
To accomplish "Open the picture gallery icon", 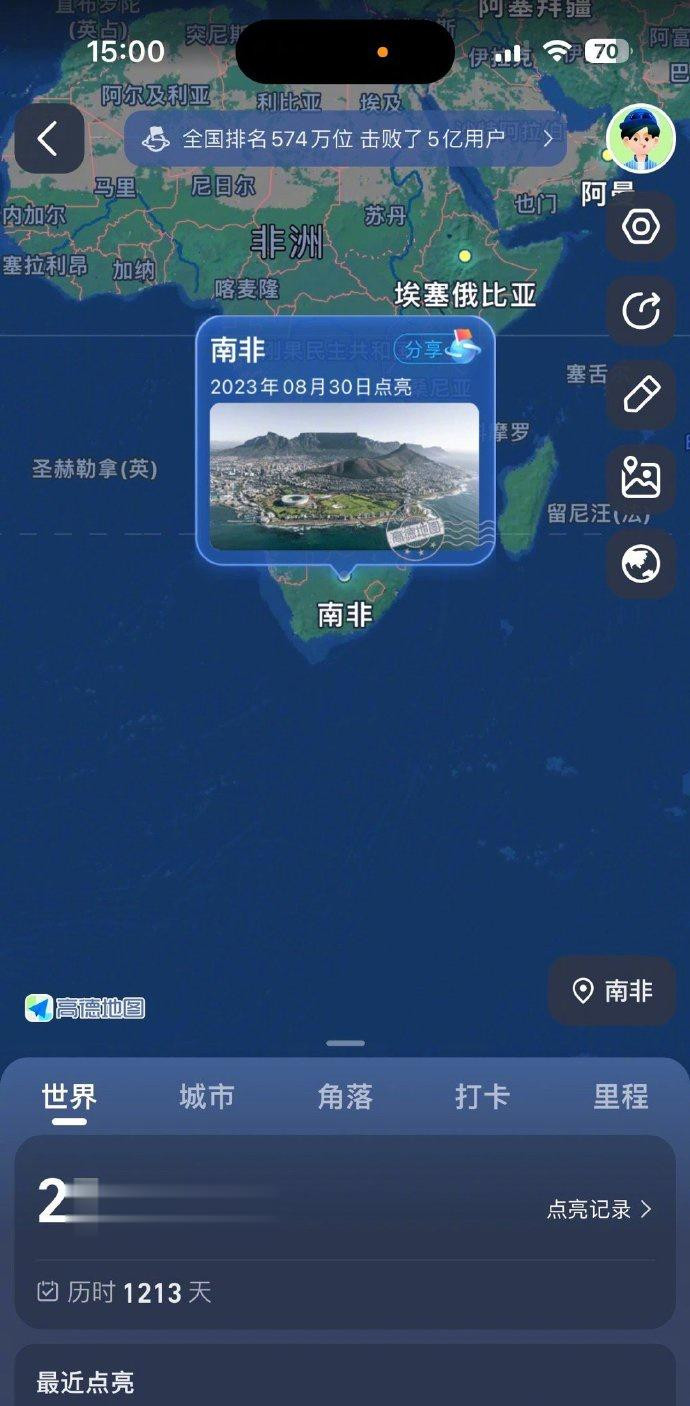I will pos(641,480).
